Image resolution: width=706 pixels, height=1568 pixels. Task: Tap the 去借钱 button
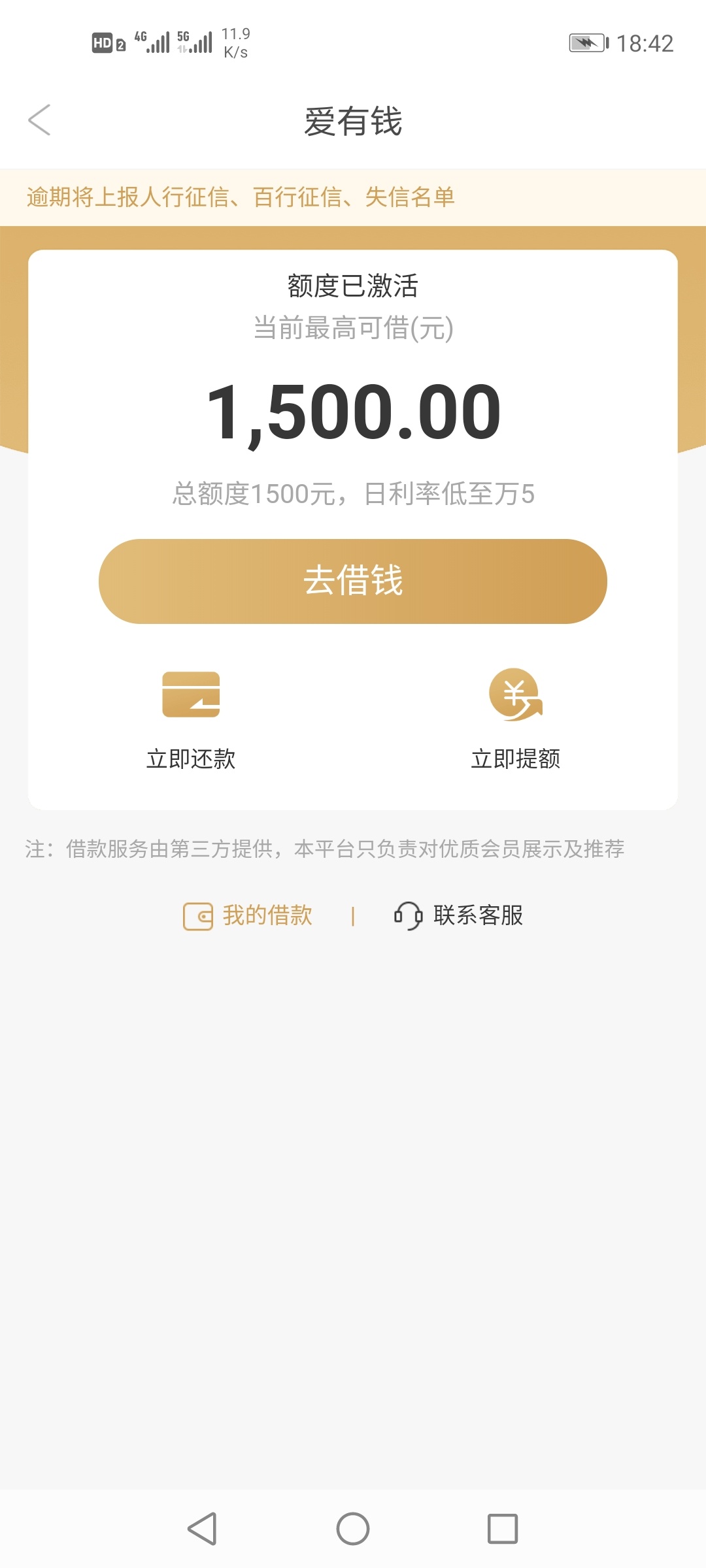click(x=353, y=581)
